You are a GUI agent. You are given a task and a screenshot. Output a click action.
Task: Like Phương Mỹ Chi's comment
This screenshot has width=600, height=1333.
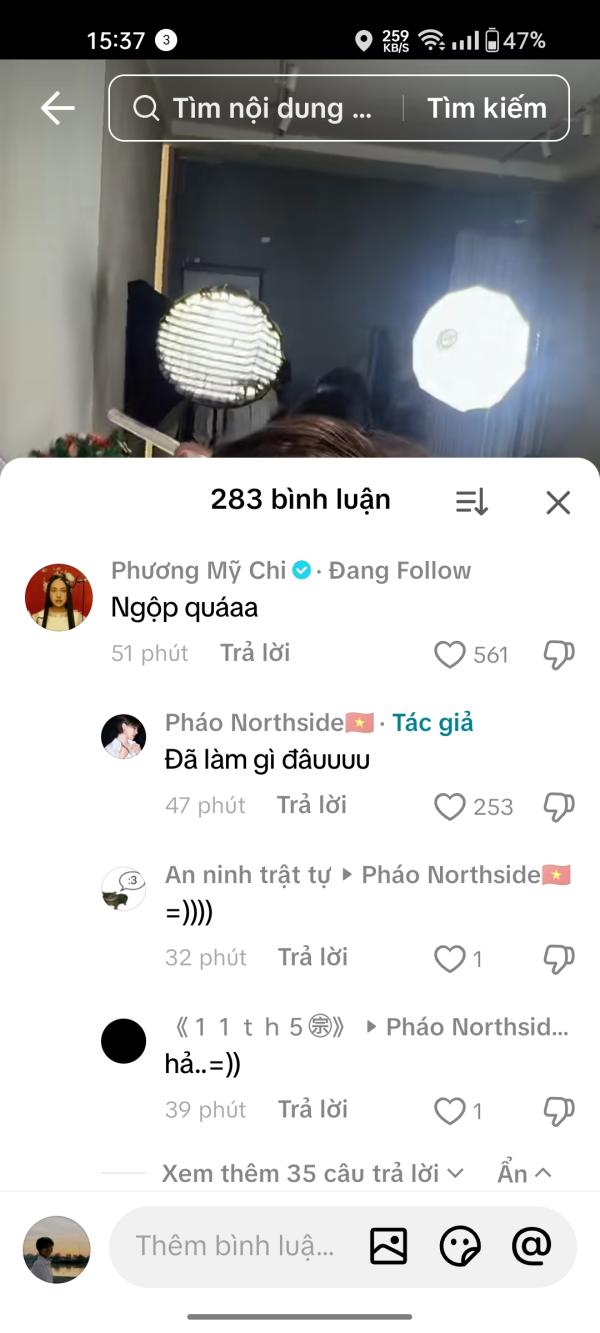[x=450, y=654]
